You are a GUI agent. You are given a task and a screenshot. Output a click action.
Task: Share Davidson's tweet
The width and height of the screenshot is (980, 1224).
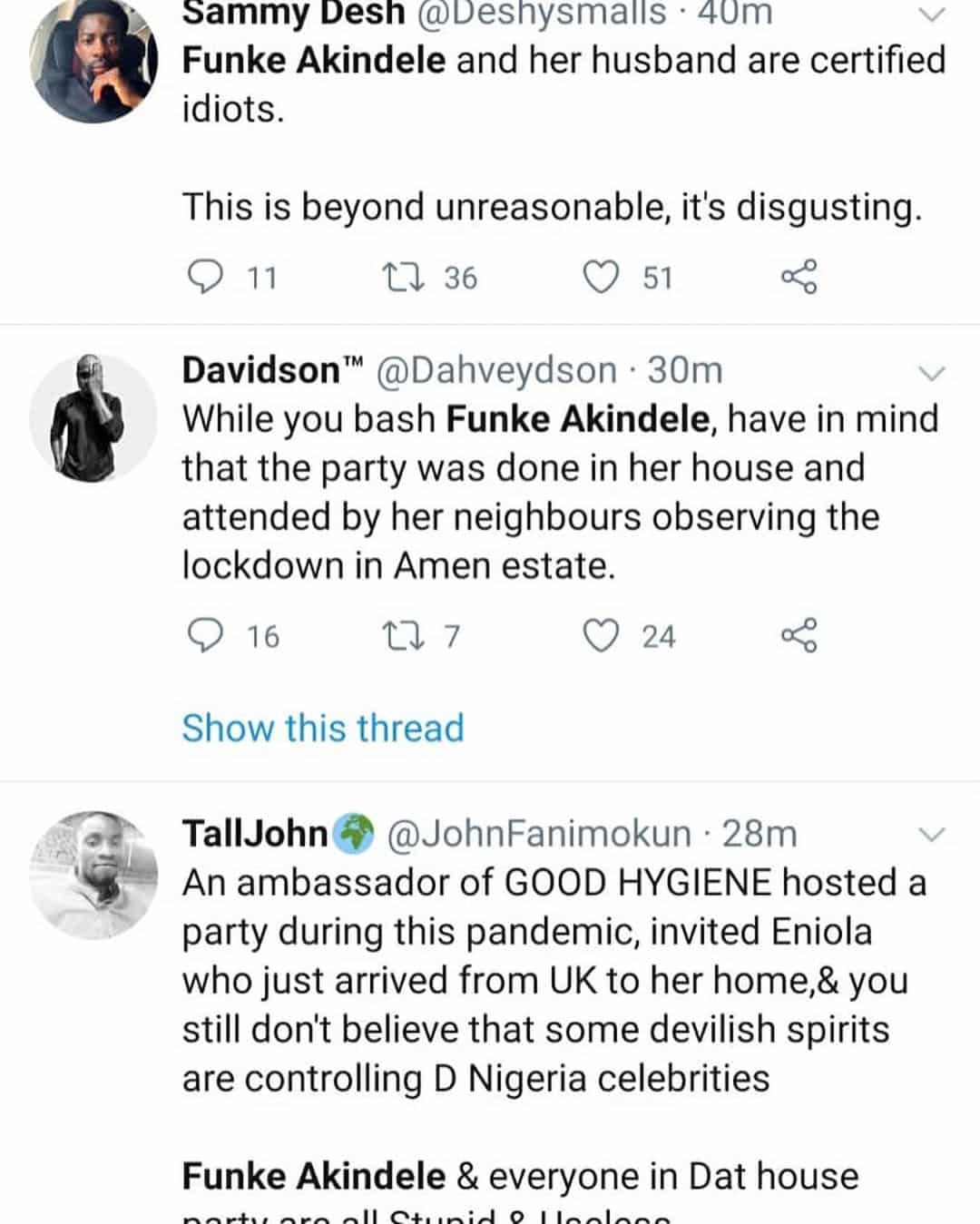click(799, 635)
